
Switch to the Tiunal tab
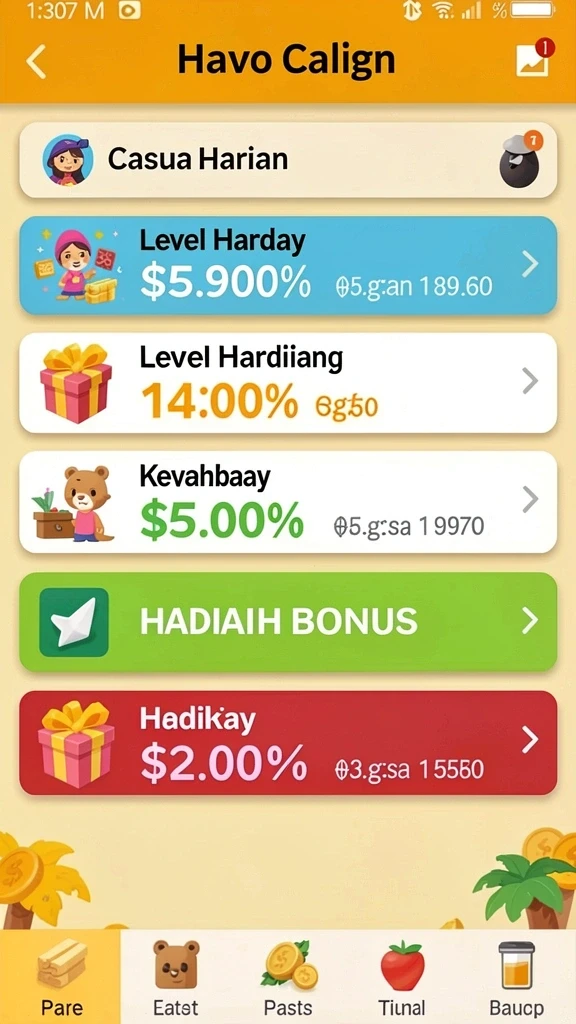(x=402, y=976)
